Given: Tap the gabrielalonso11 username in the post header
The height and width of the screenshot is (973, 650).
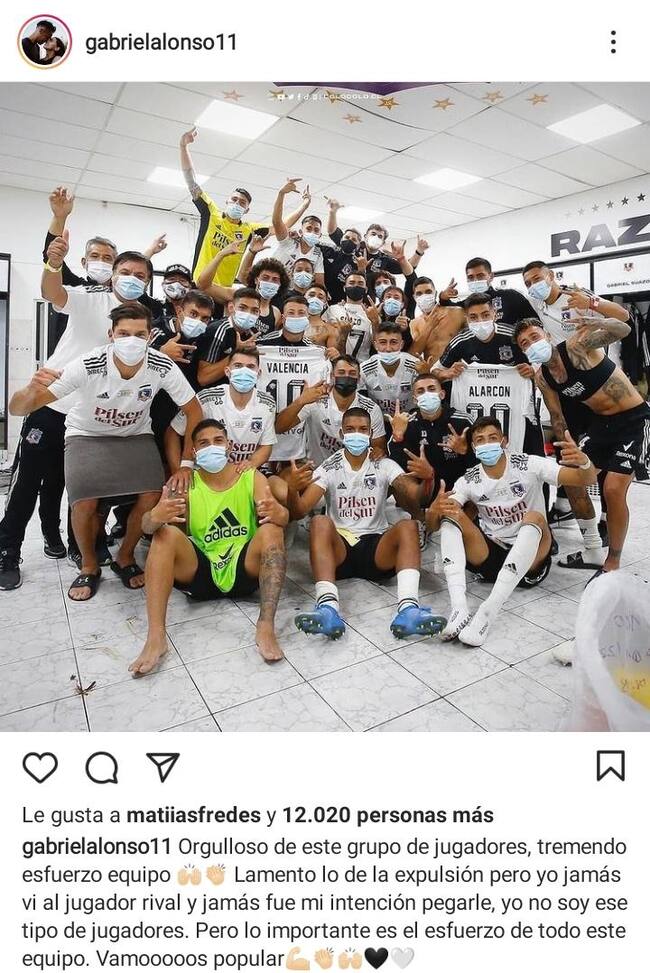Looking at the screenshot, I should (161, 42).
